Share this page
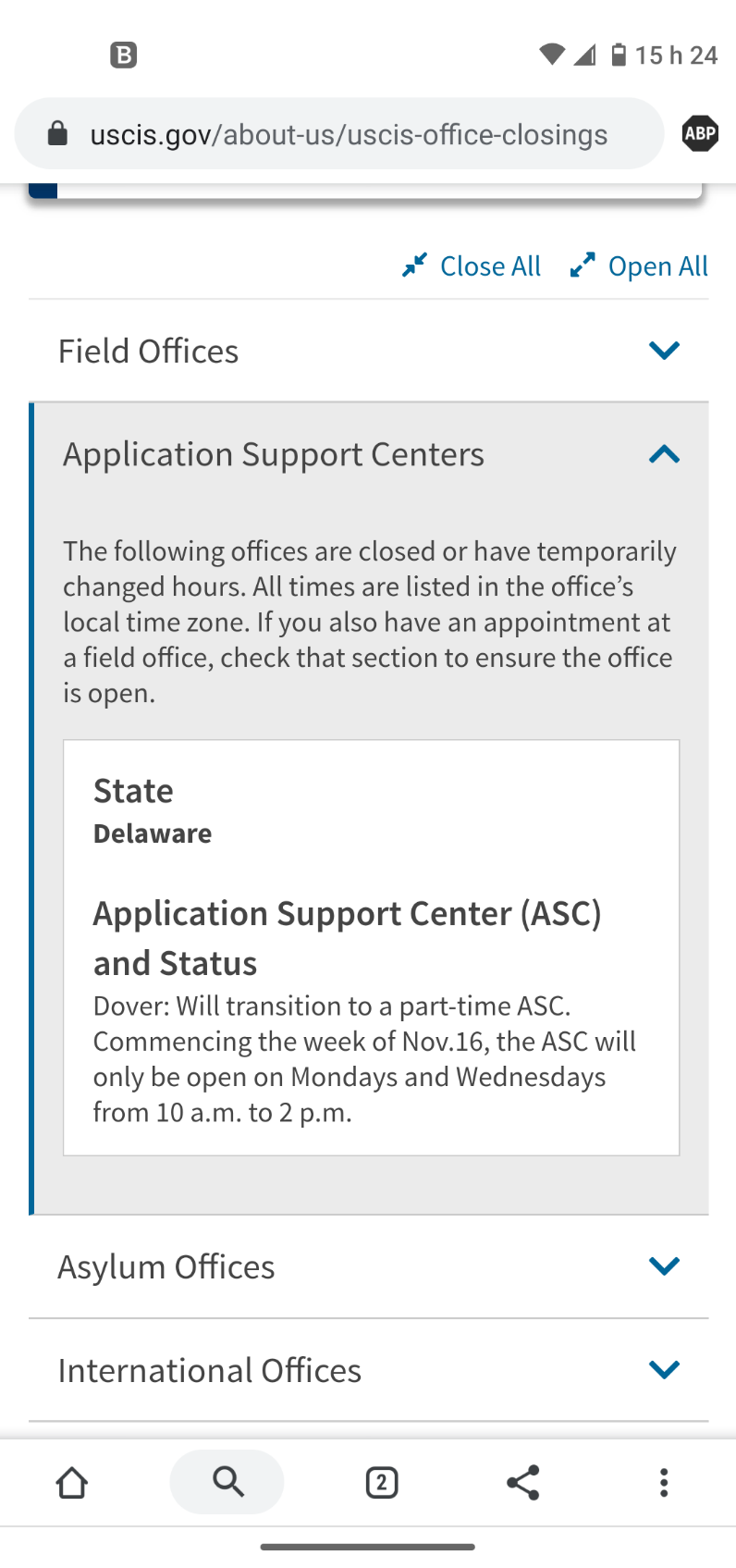The width and height of the screenshot is (736, 1568). (523, 1482)
